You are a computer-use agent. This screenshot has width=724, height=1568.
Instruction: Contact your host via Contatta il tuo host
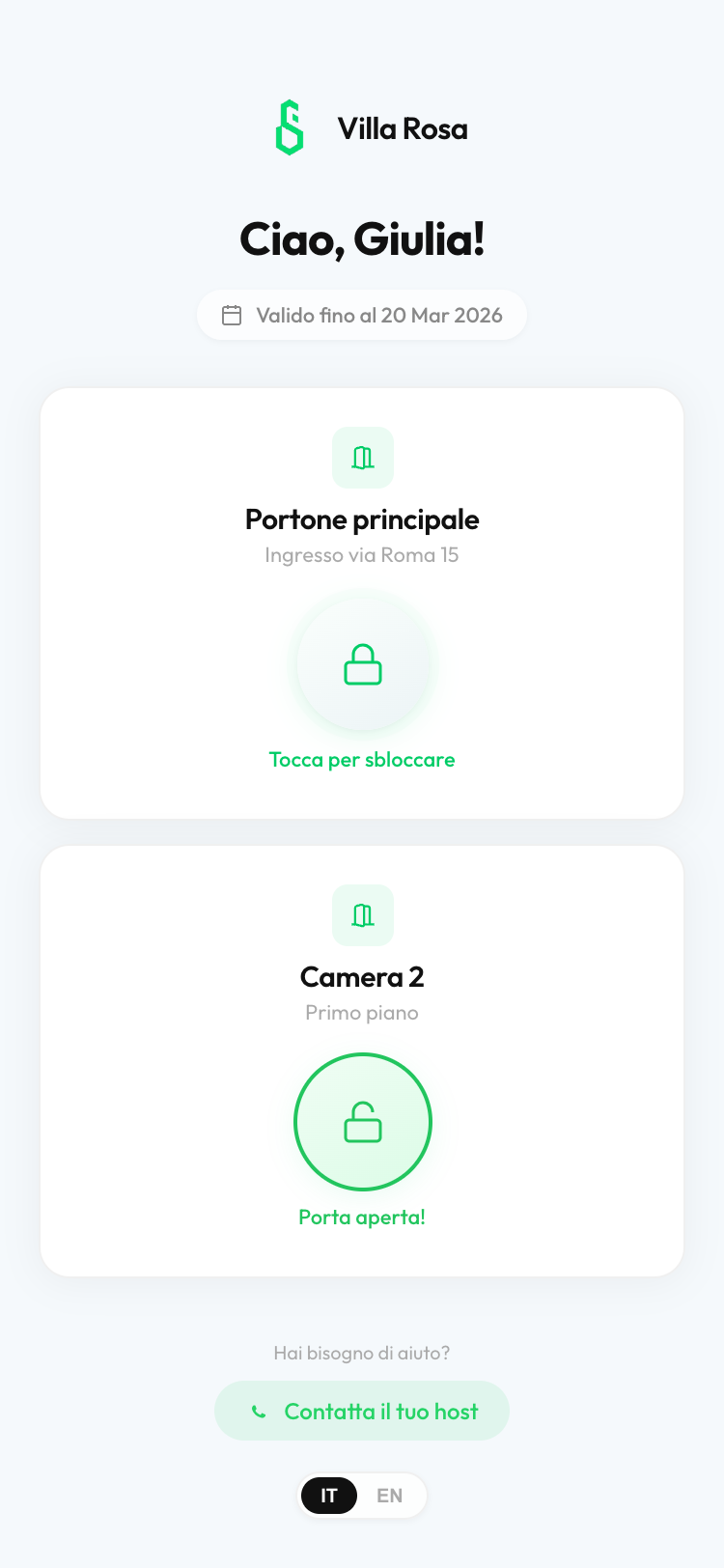[362, 1411]
